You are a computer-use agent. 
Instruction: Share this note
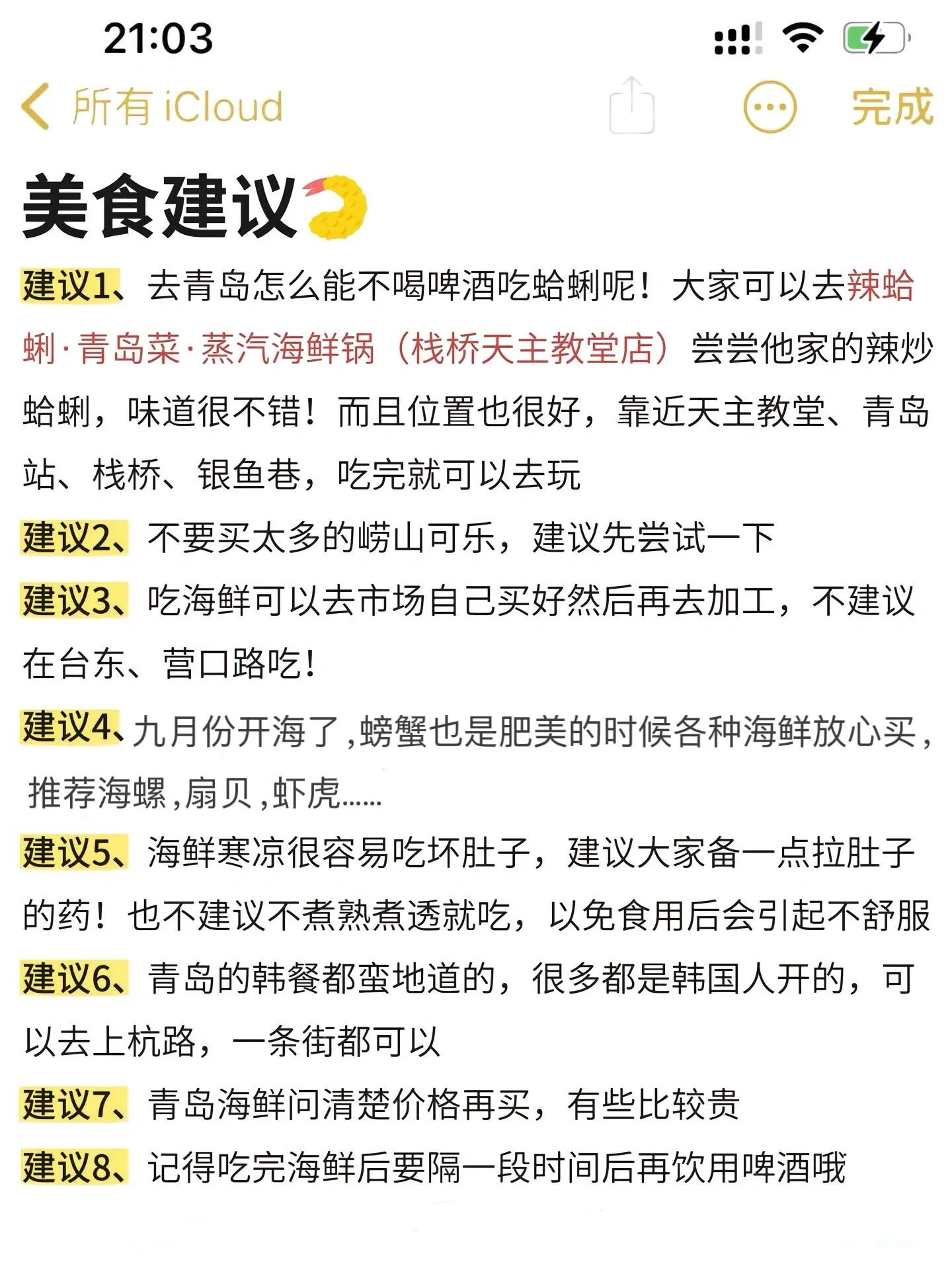pos(631,106)
